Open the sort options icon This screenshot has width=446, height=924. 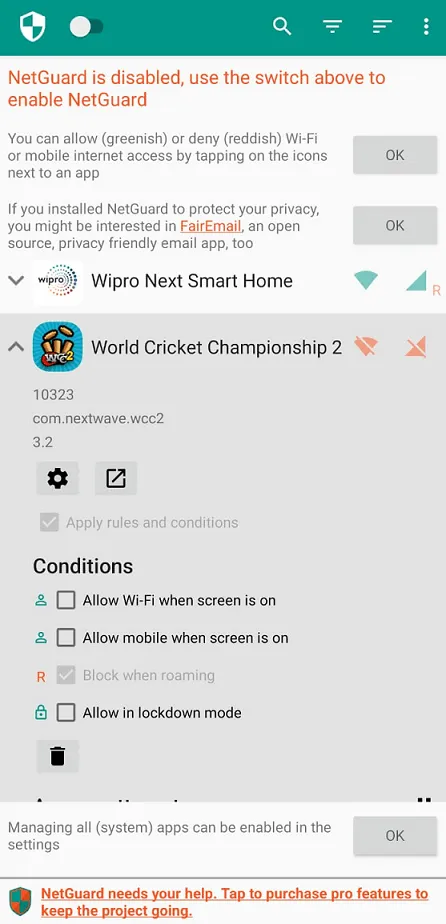point(382,27)
